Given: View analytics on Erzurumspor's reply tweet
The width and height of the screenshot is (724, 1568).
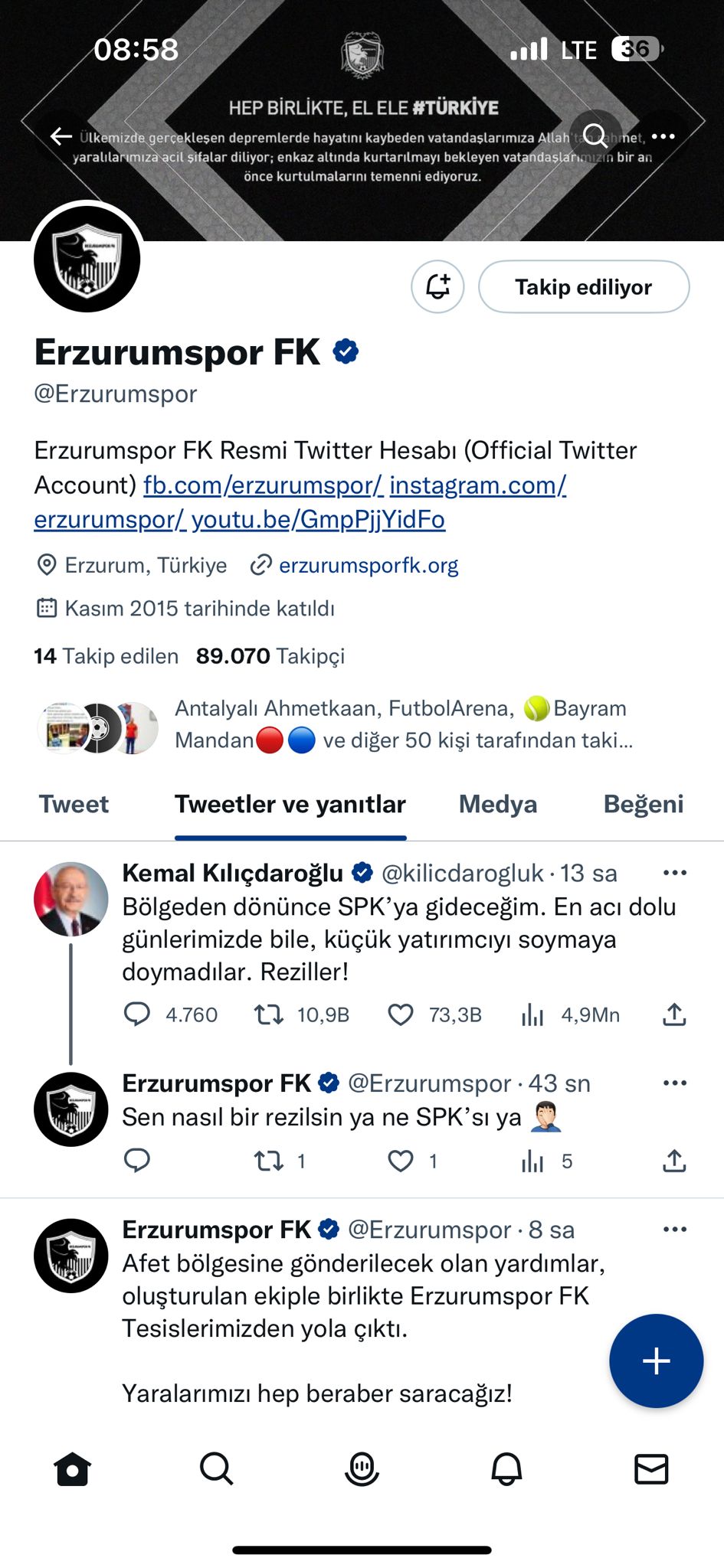Looking at the screenshot, I should click(533, 1161).
